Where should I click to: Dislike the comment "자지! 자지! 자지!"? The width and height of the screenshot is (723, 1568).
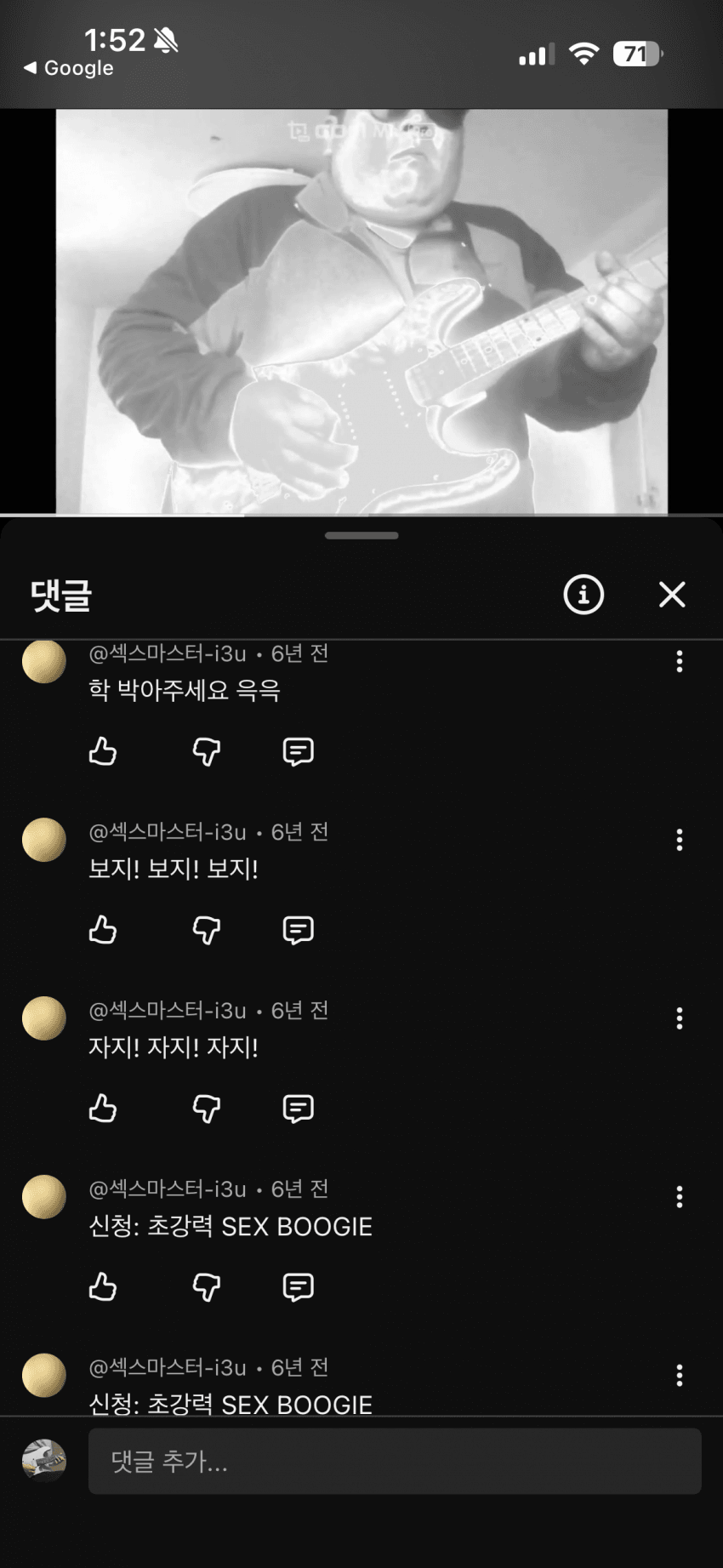point(207,1109)
